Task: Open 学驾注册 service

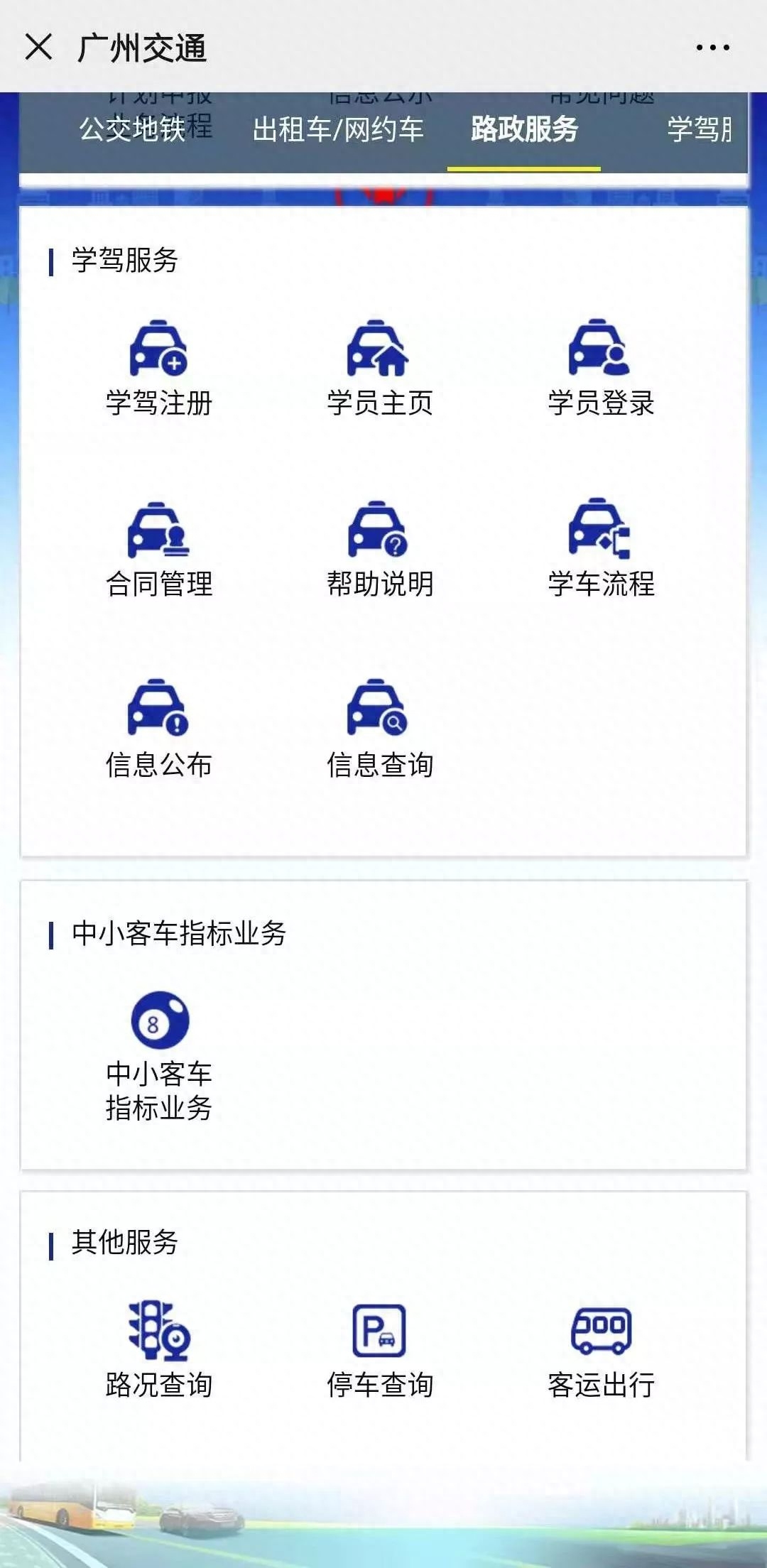Action: pyautogui.click(x=159, y=368)
